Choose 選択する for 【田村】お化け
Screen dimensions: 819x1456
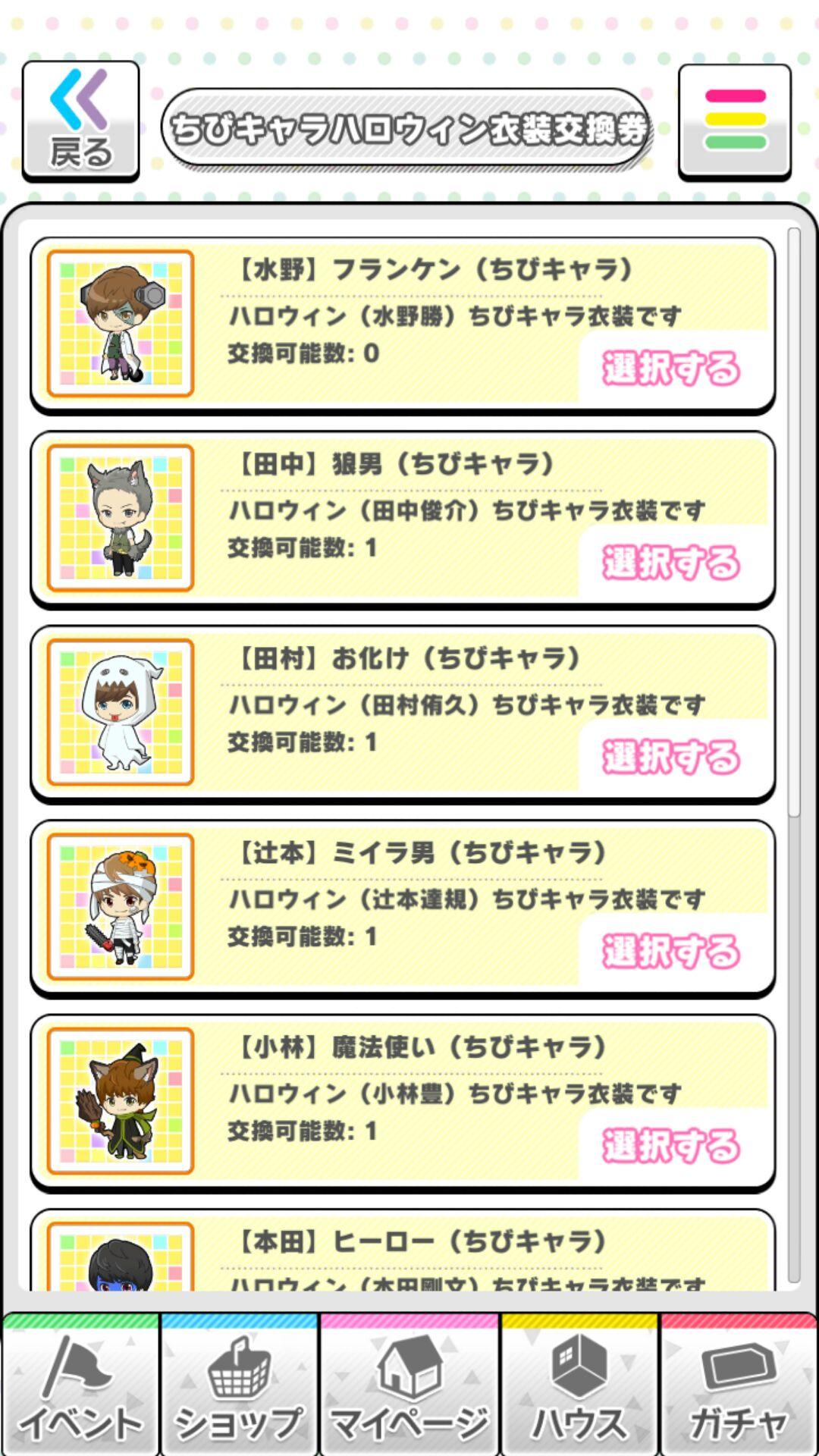(670, 757)
